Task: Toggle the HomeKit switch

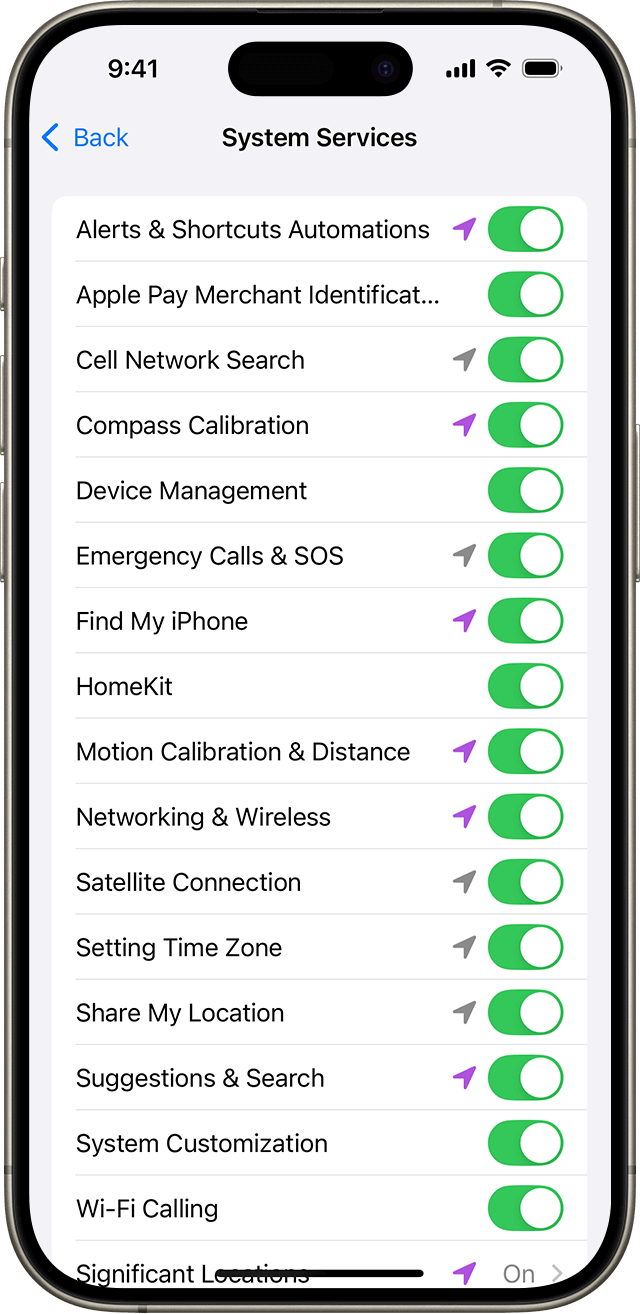Action: point(525,687)
